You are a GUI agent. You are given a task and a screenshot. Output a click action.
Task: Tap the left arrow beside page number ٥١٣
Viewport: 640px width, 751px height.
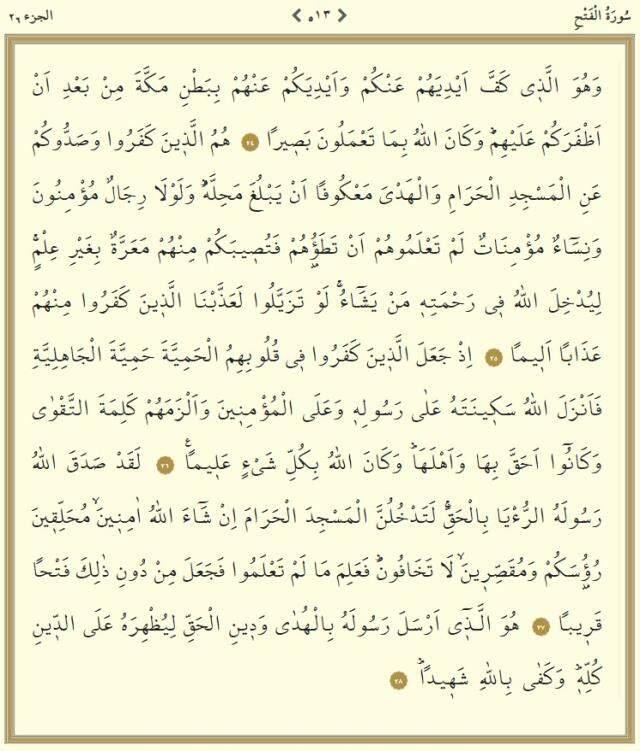click(296, 15)
